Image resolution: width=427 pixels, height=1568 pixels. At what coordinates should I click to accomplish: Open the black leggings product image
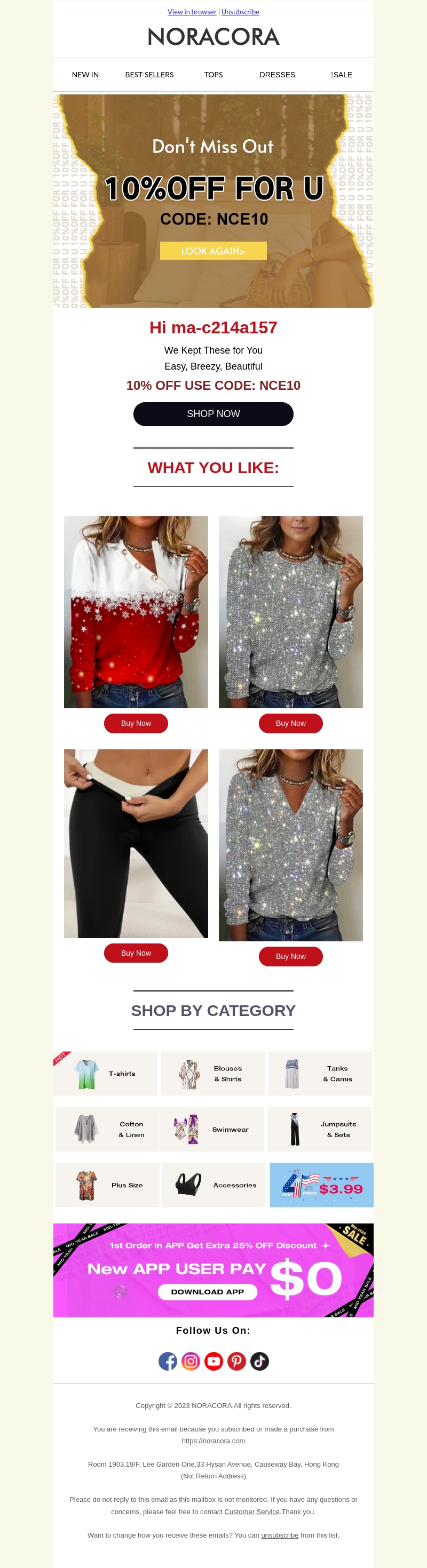click(136, 843)
